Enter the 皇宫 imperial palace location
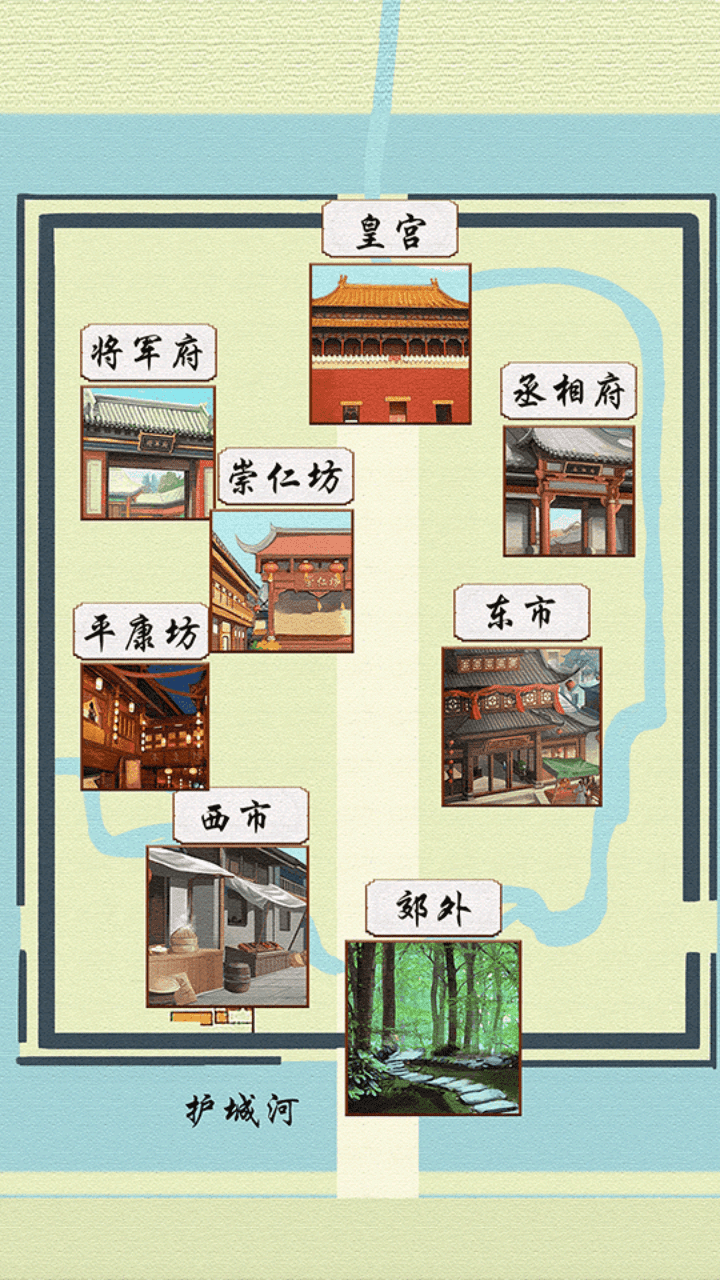 pos(390,343)
